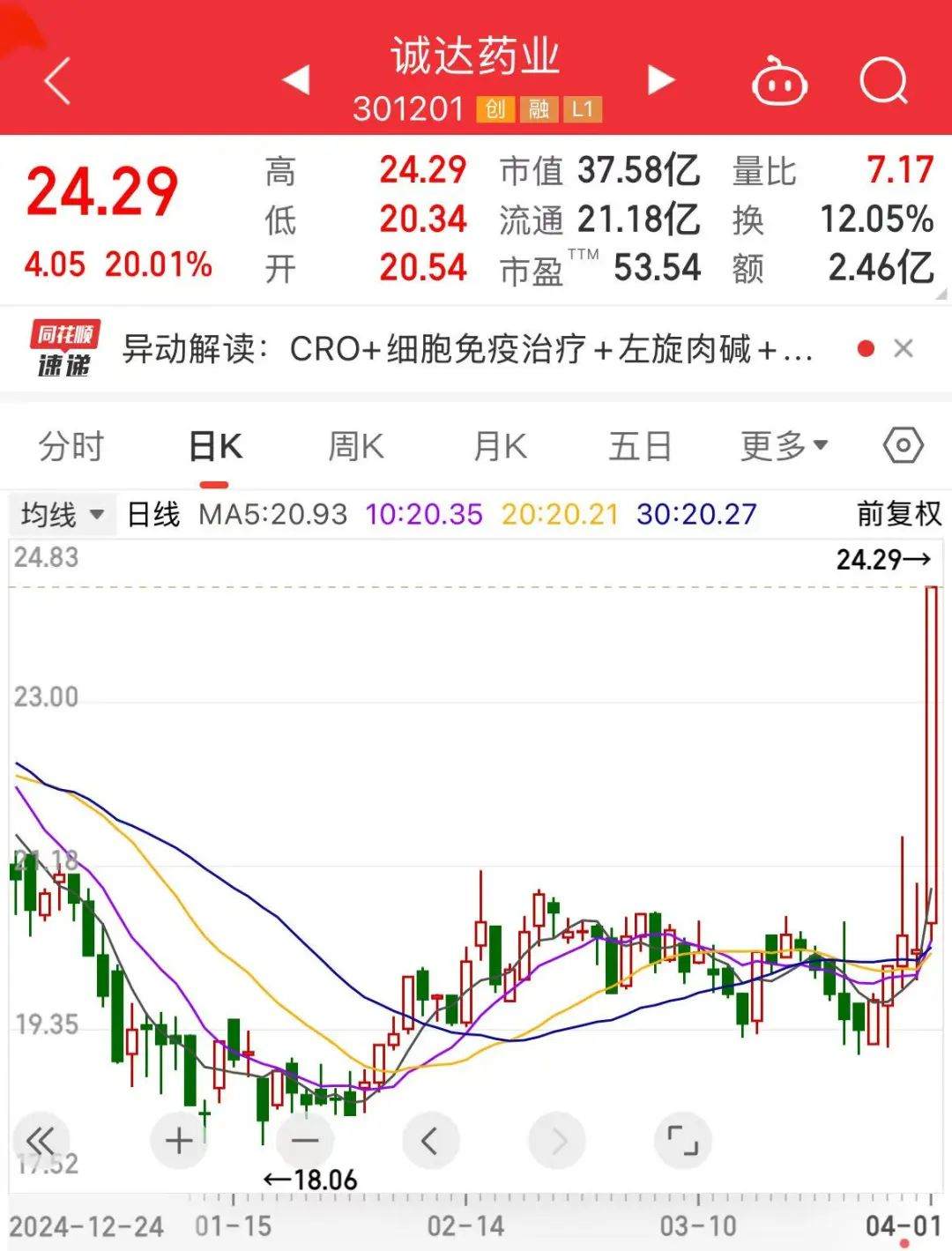This screenshot has height=1251, width=952.
Task: Pan the chart to earlier dates
Action: click(431, 1139)
